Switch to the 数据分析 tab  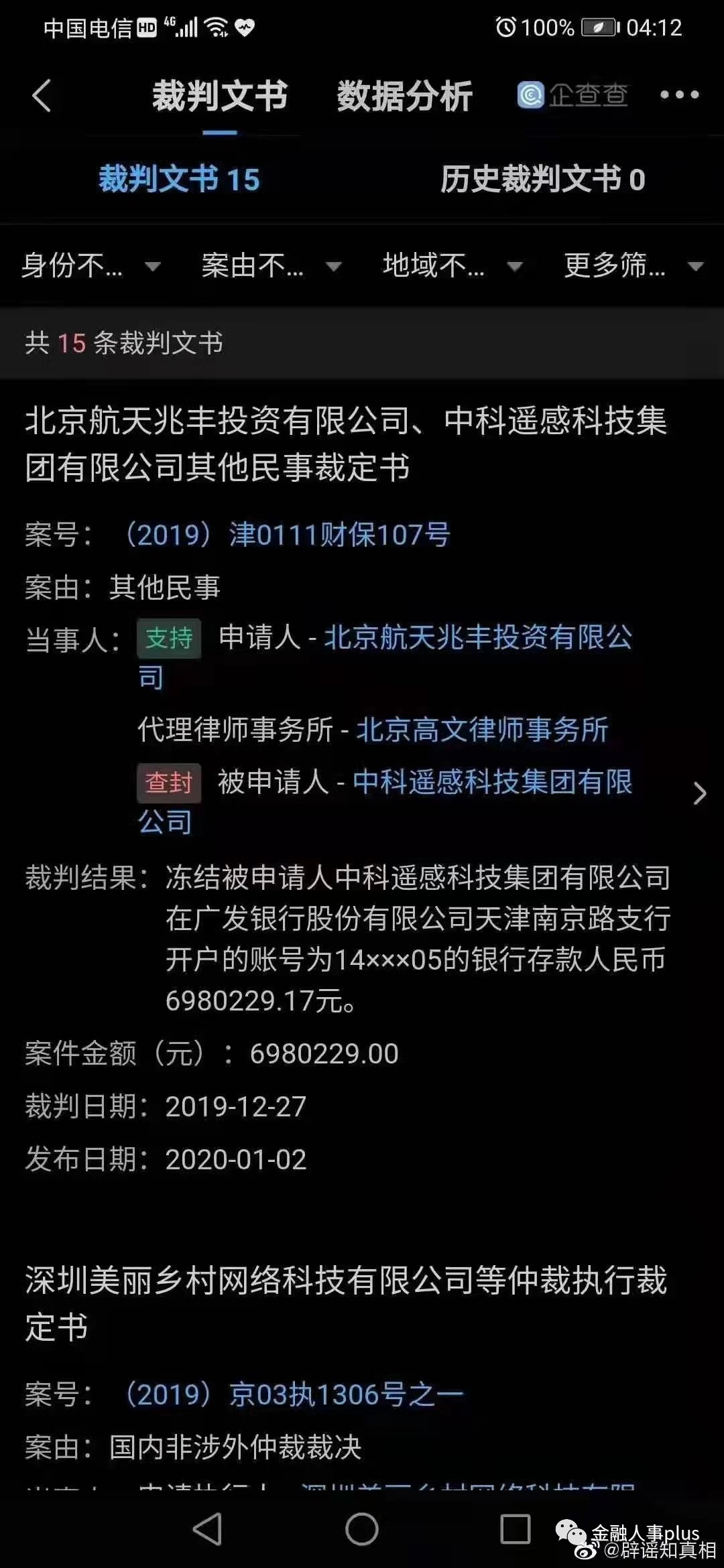coord(405,96)
